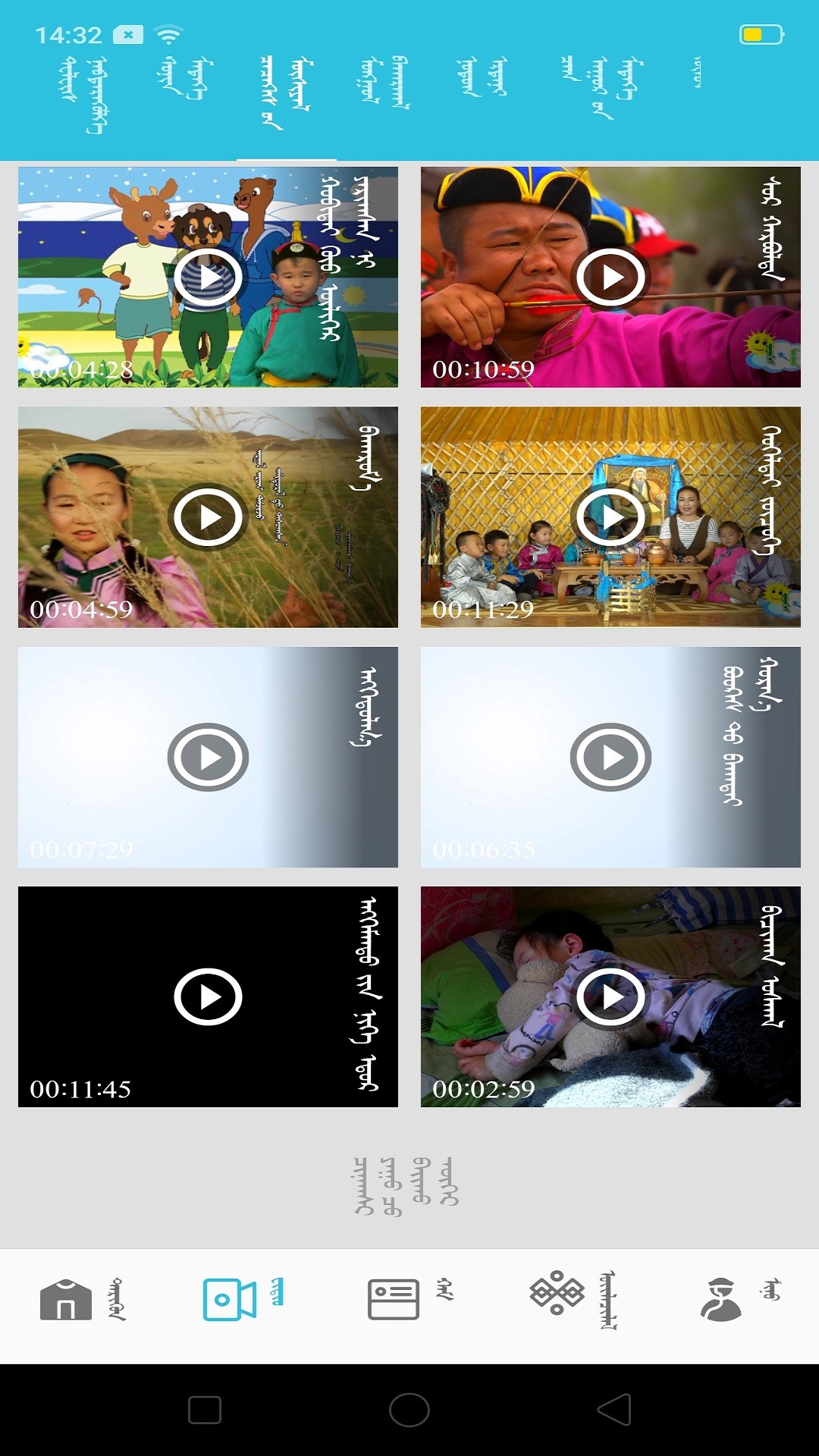Screen dimensions: 819x1456
Task: Tap the system back button
Action: (x=614, y=1410)
